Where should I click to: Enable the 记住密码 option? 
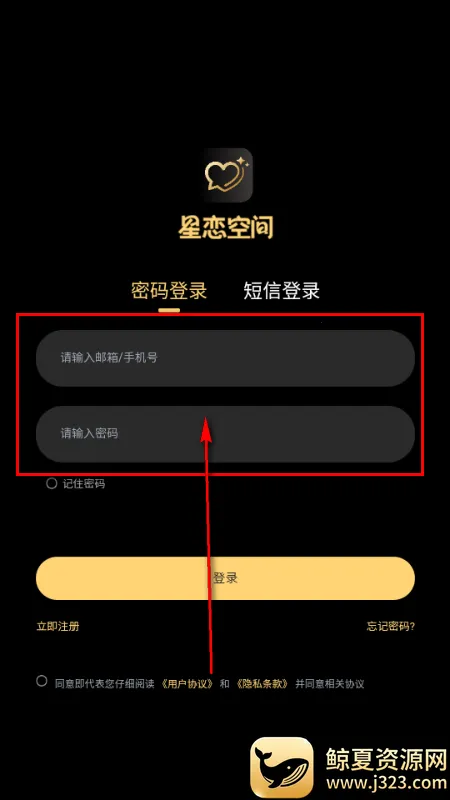coord(52,483)
